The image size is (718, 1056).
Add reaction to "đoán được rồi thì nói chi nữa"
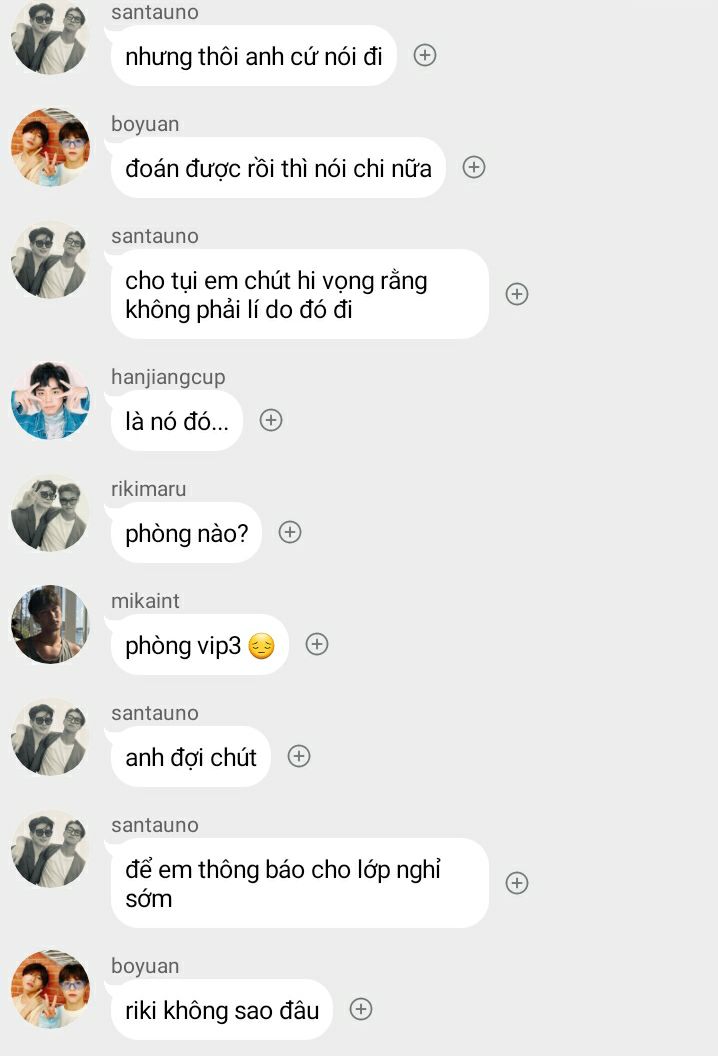coord(474,167)
